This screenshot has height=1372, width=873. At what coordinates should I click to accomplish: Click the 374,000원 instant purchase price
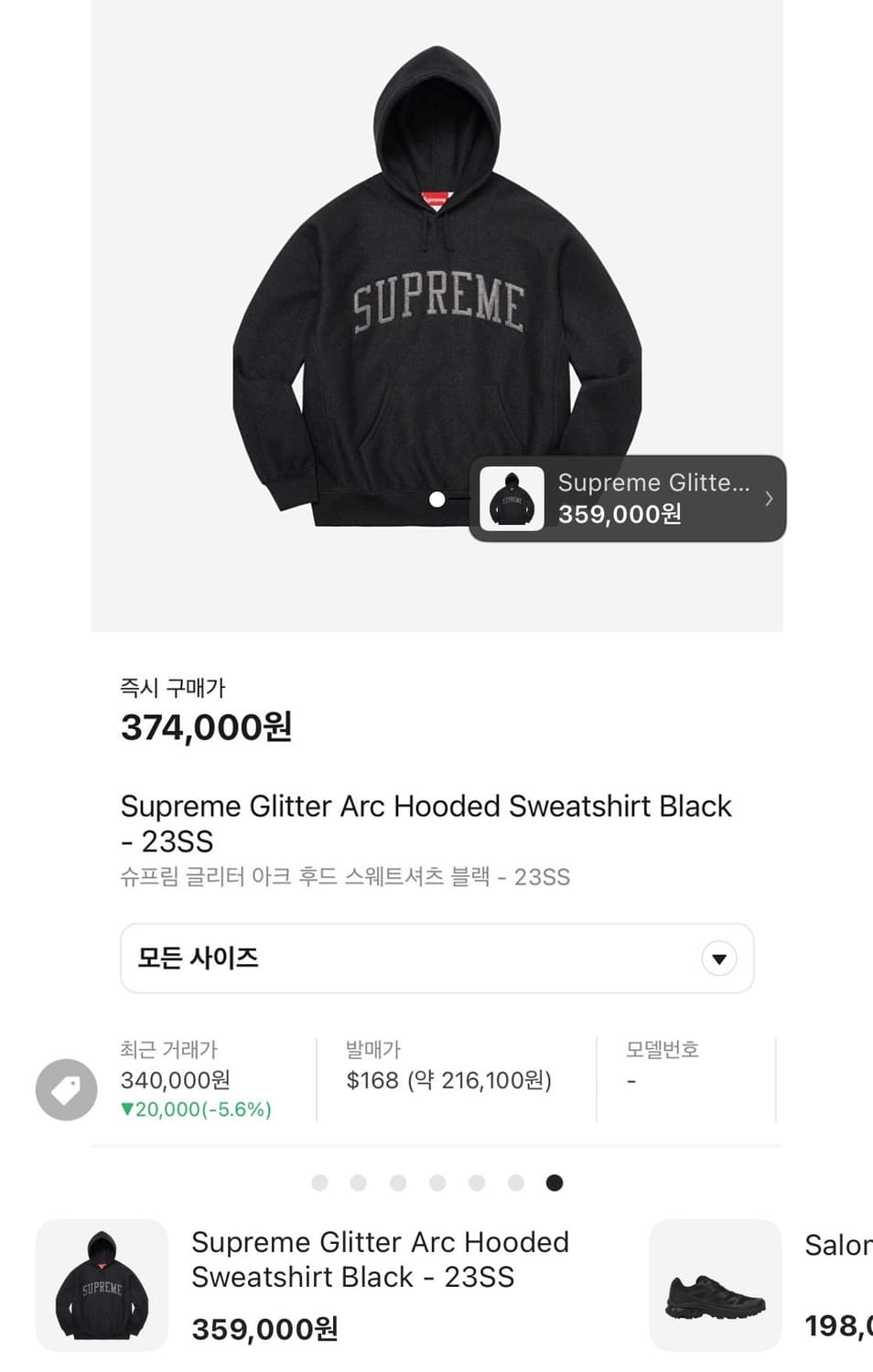pyautogui.click(x=206, y=728)
